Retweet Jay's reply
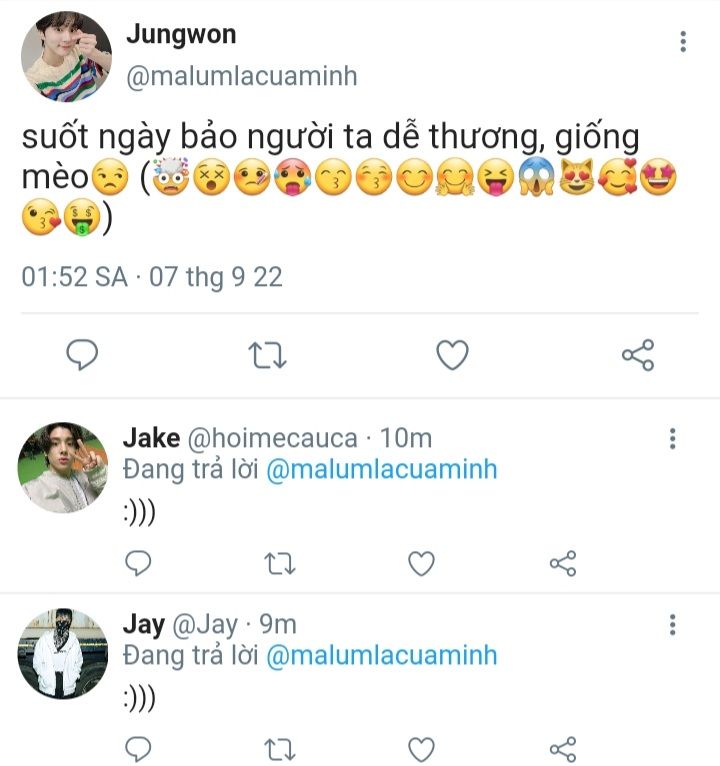Screen dimensions: 720x766 [280, 748]
